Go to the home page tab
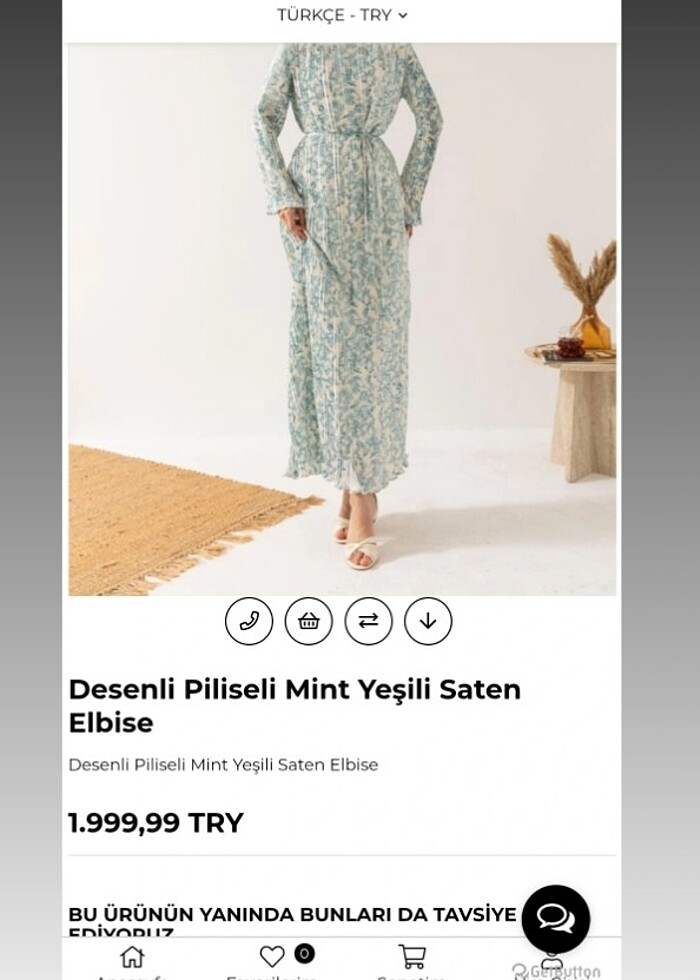The image size is (700, 980). point(132,957)
